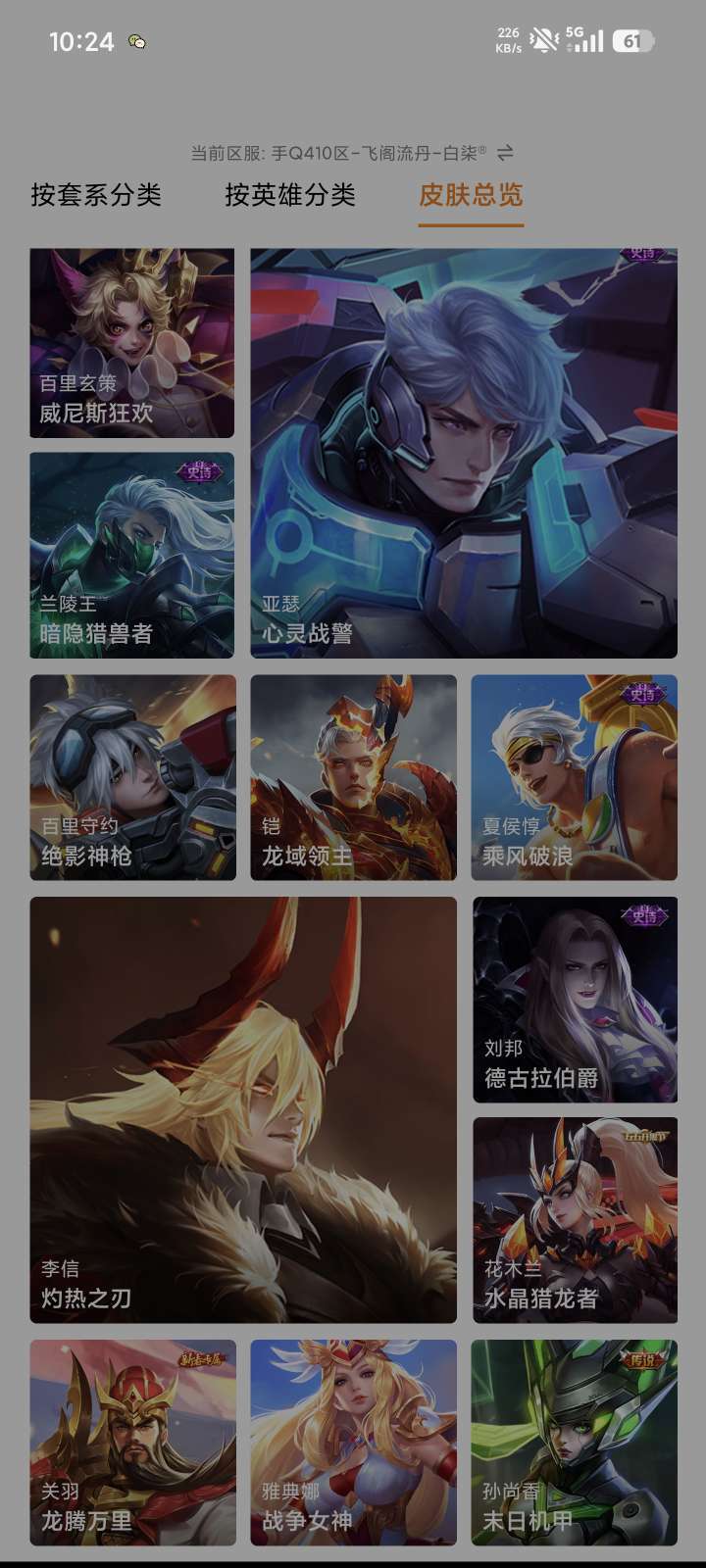Image resolution: width=706 pixels, height=1568 pixels.
Task: View 李信 灼热之刃 skin
Action: click(243, 1109)
